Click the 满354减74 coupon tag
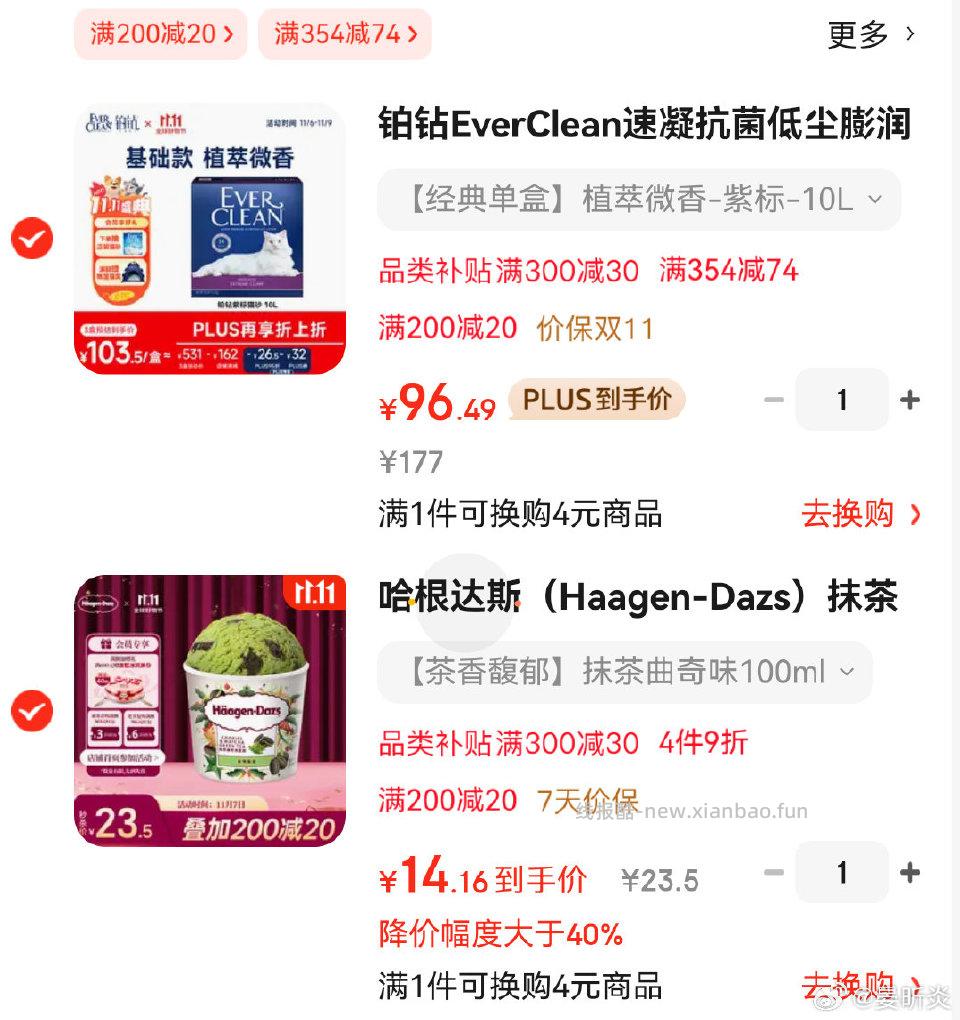The width and height of the screenshot is (960, 1020). point(344,33)
